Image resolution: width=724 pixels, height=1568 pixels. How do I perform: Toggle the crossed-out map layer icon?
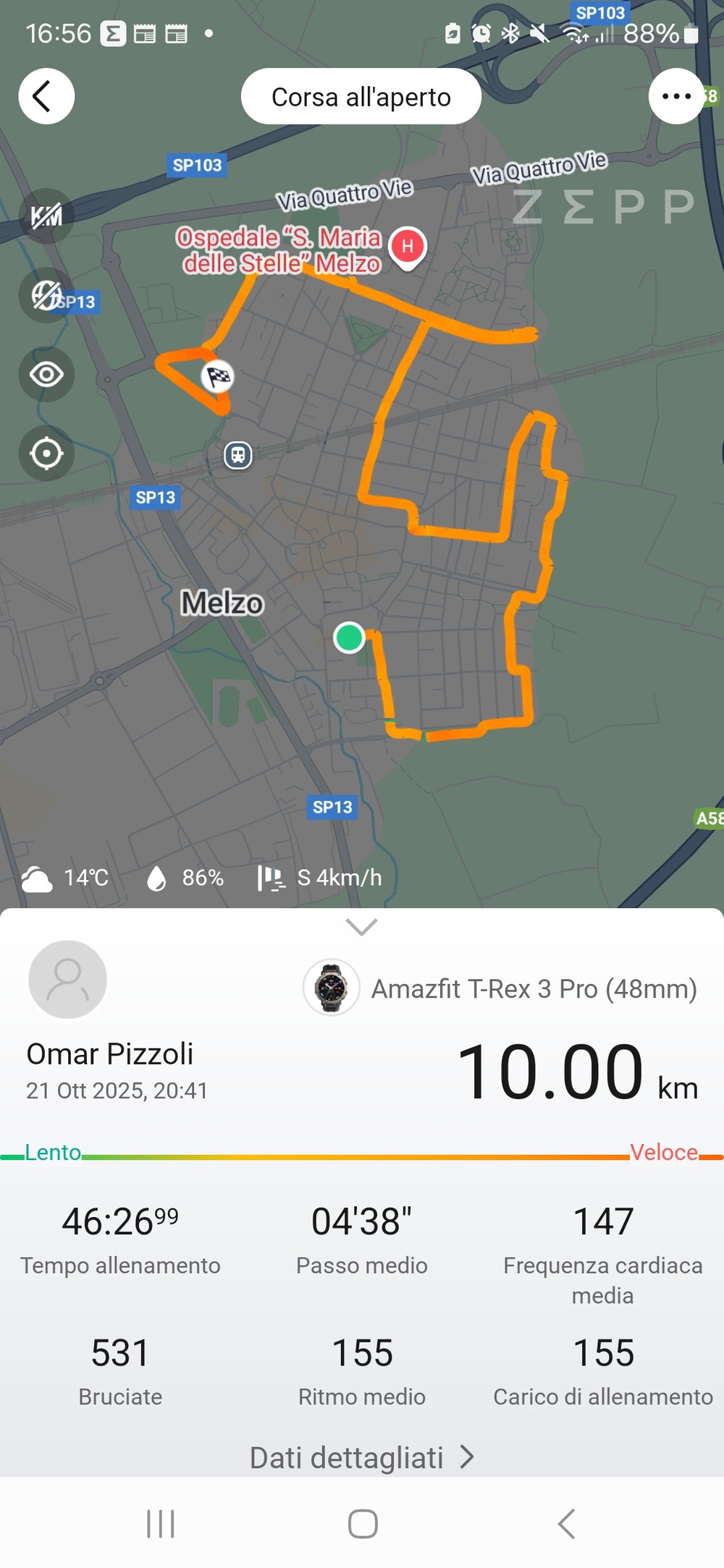coord(46,295)
